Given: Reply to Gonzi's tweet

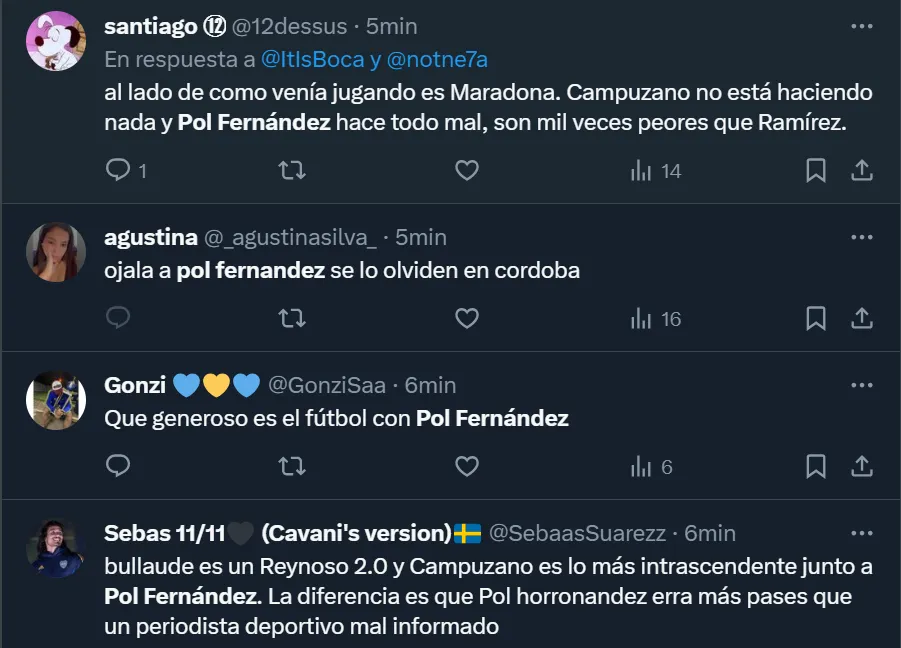Looking at the screenshot, I should point(119,466).
